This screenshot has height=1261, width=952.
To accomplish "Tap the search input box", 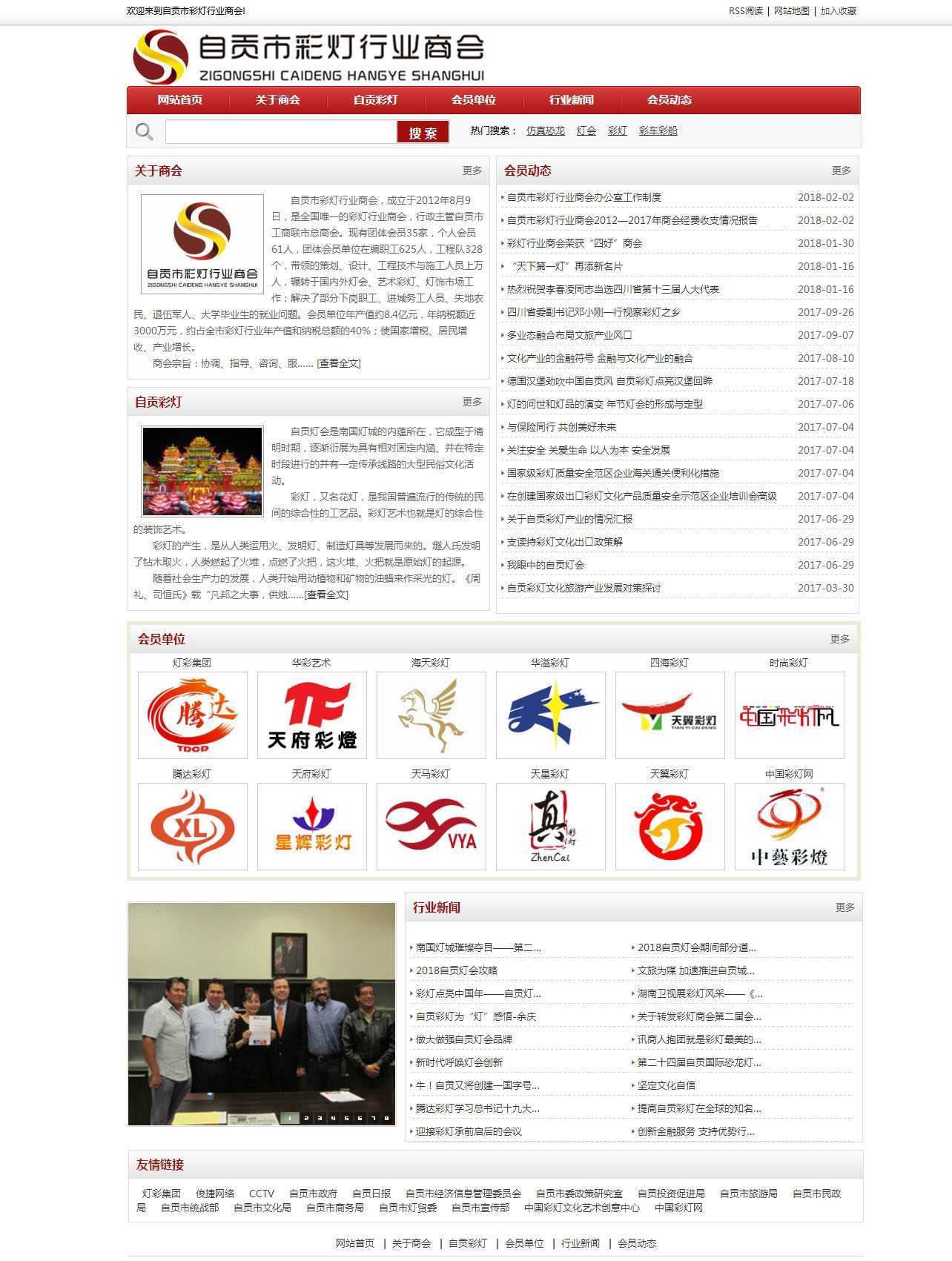I will point(280,132).
